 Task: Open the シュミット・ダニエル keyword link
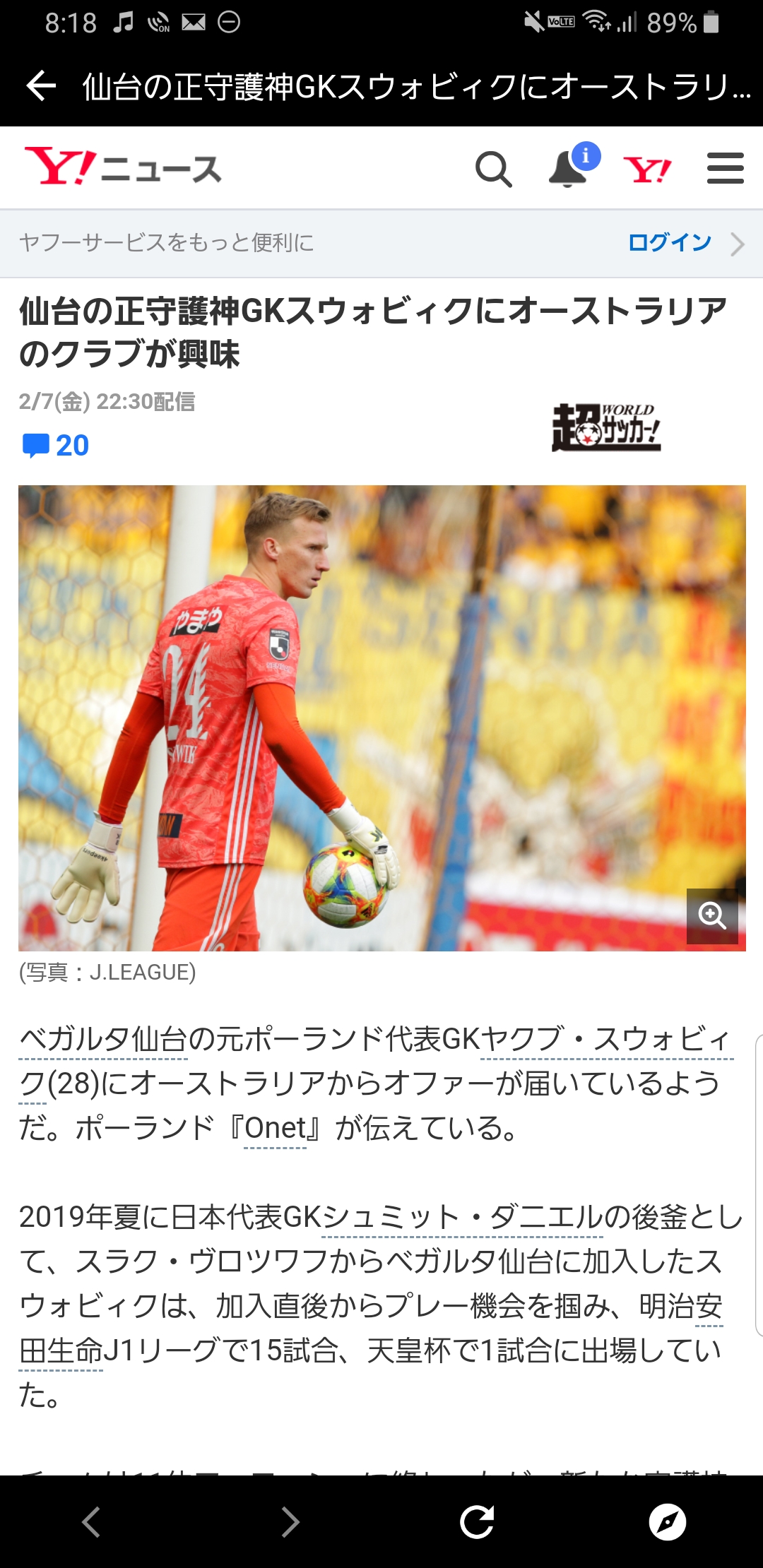pyautogui.click(x=462, y=1218)
